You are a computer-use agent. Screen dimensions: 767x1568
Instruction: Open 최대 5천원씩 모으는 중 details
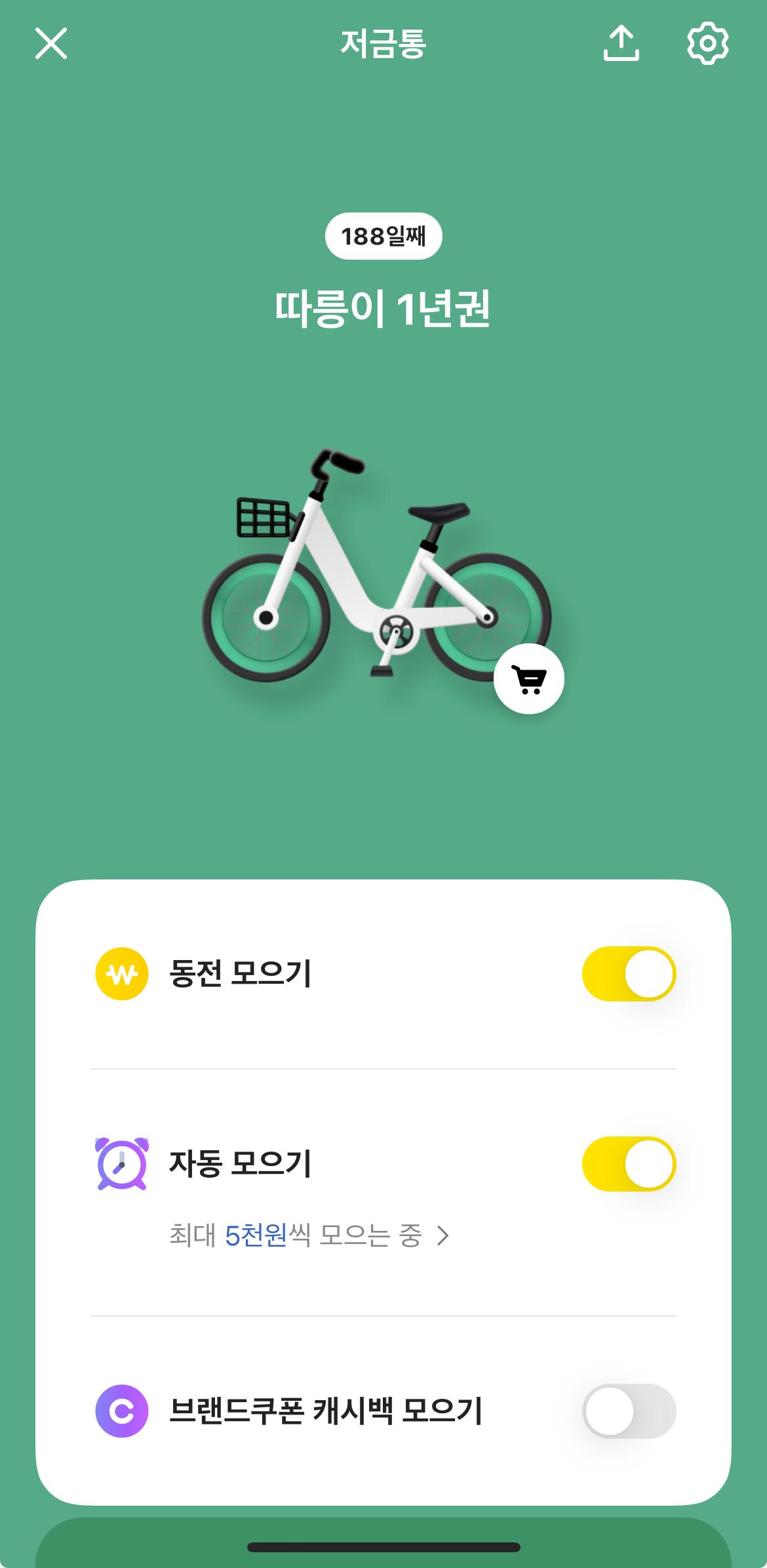point(309,1236)
